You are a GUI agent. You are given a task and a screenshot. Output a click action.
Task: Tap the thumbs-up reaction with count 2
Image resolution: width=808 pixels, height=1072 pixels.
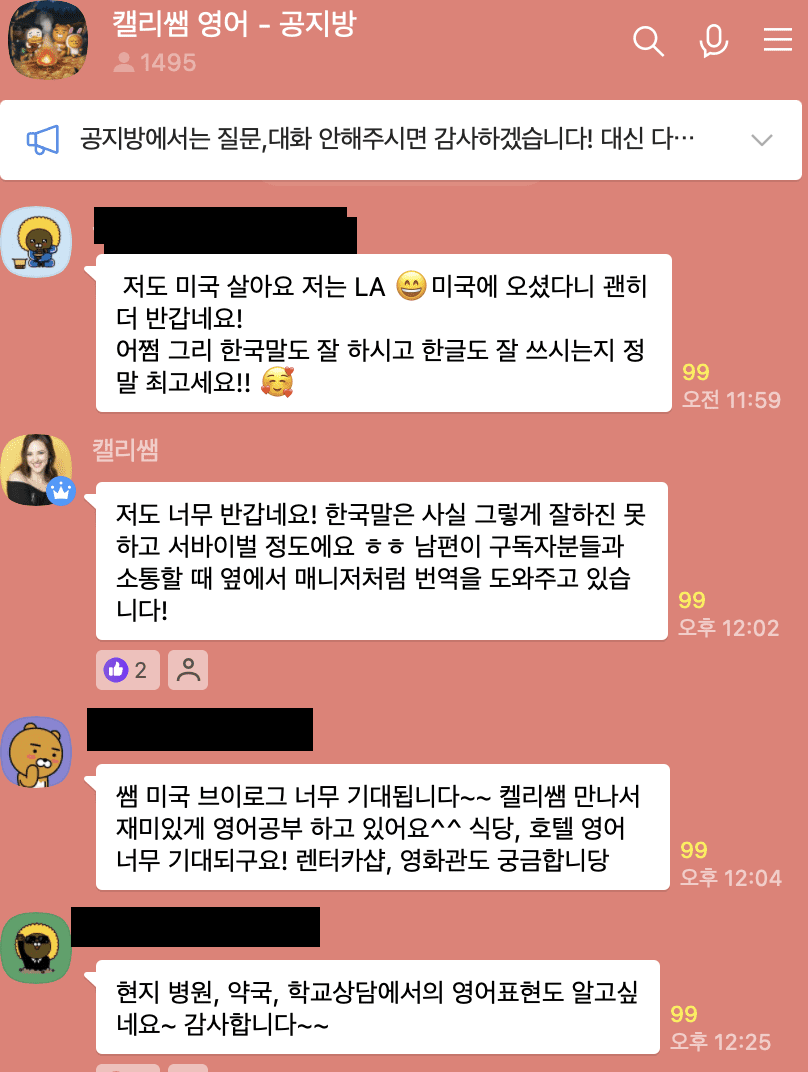pyautogui.click(x=127, y=670)
